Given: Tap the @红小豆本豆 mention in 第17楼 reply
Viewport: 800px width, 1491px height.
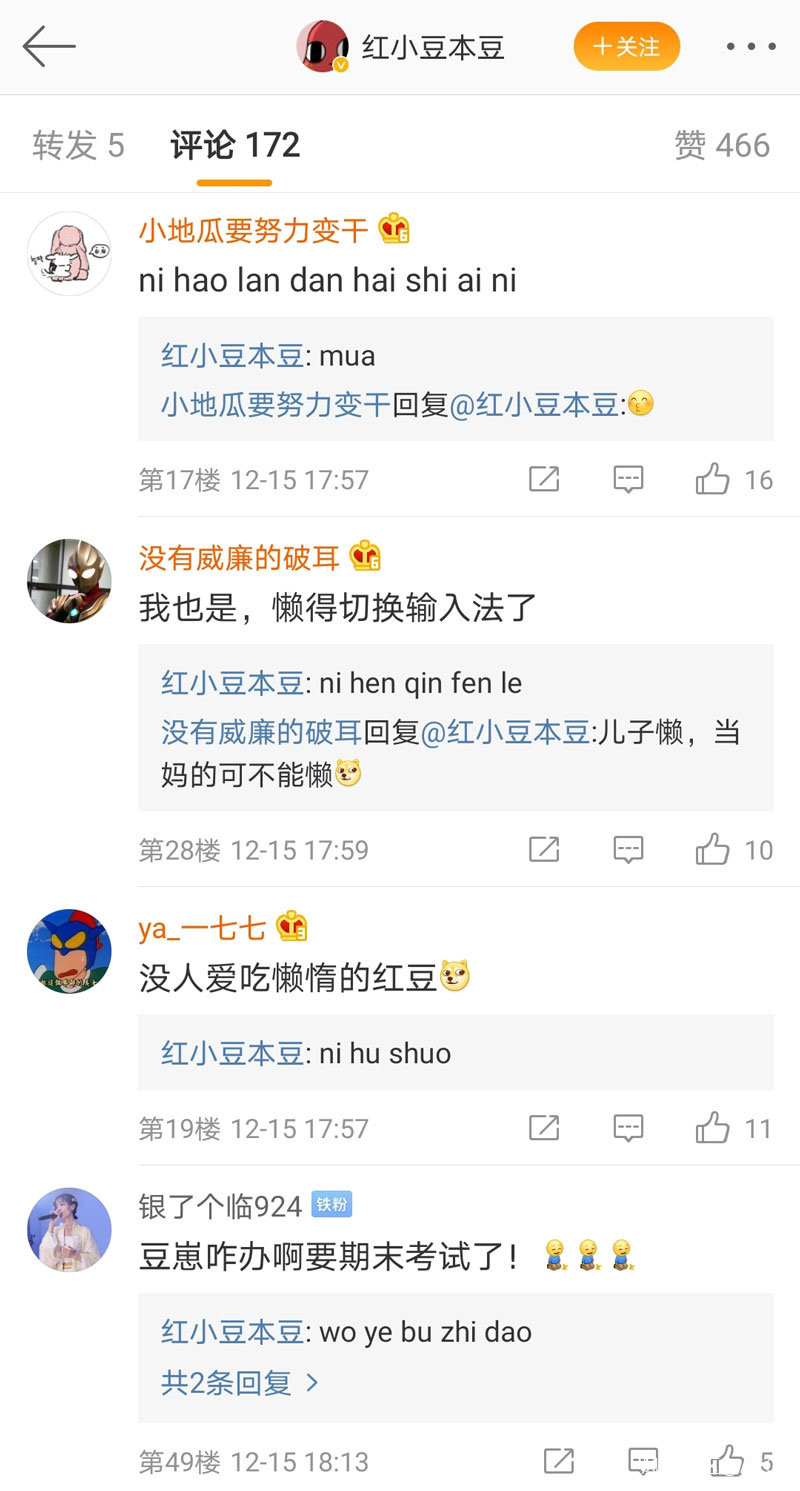Looking at the screenshot, I should point(534,405).
